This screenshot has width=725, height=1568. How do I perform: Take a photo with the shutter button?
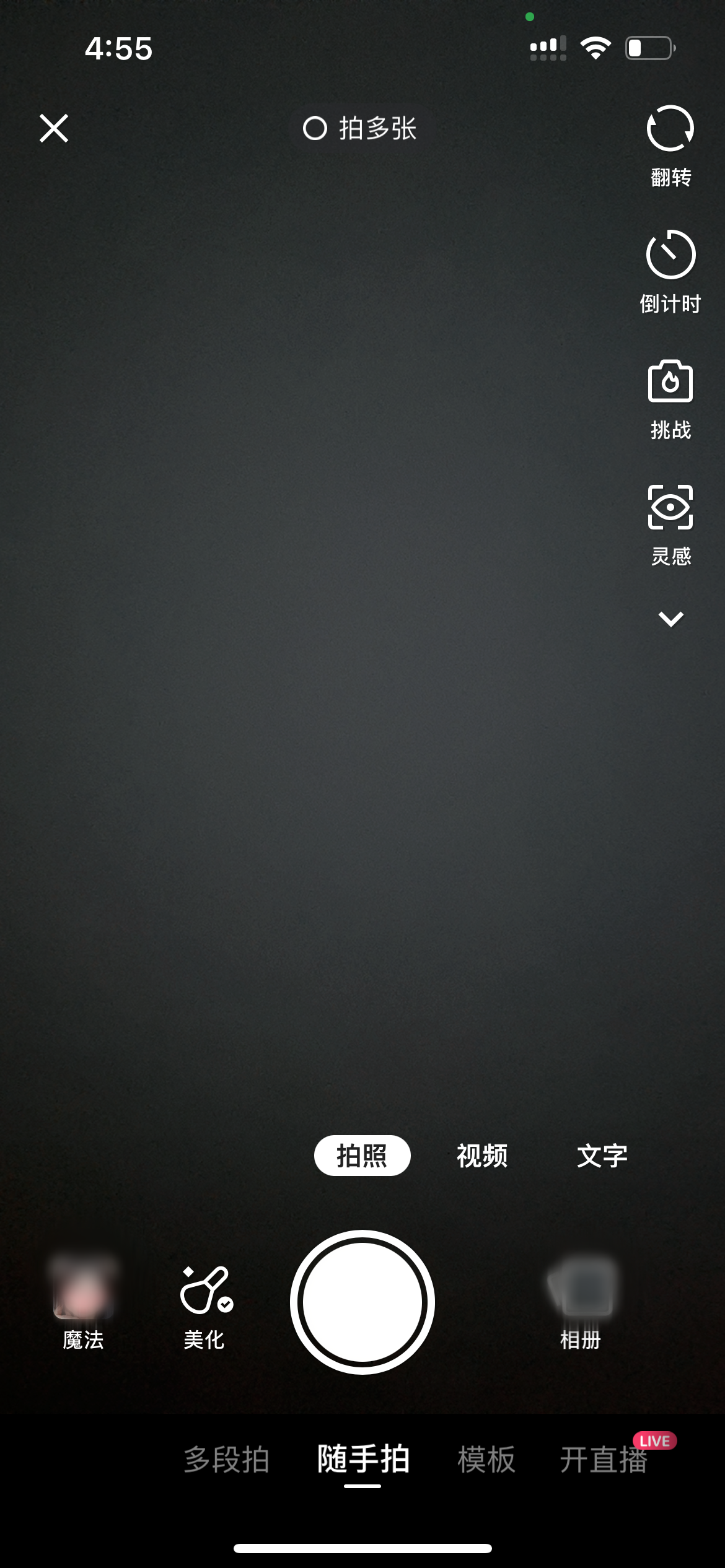coord(362,1302)
